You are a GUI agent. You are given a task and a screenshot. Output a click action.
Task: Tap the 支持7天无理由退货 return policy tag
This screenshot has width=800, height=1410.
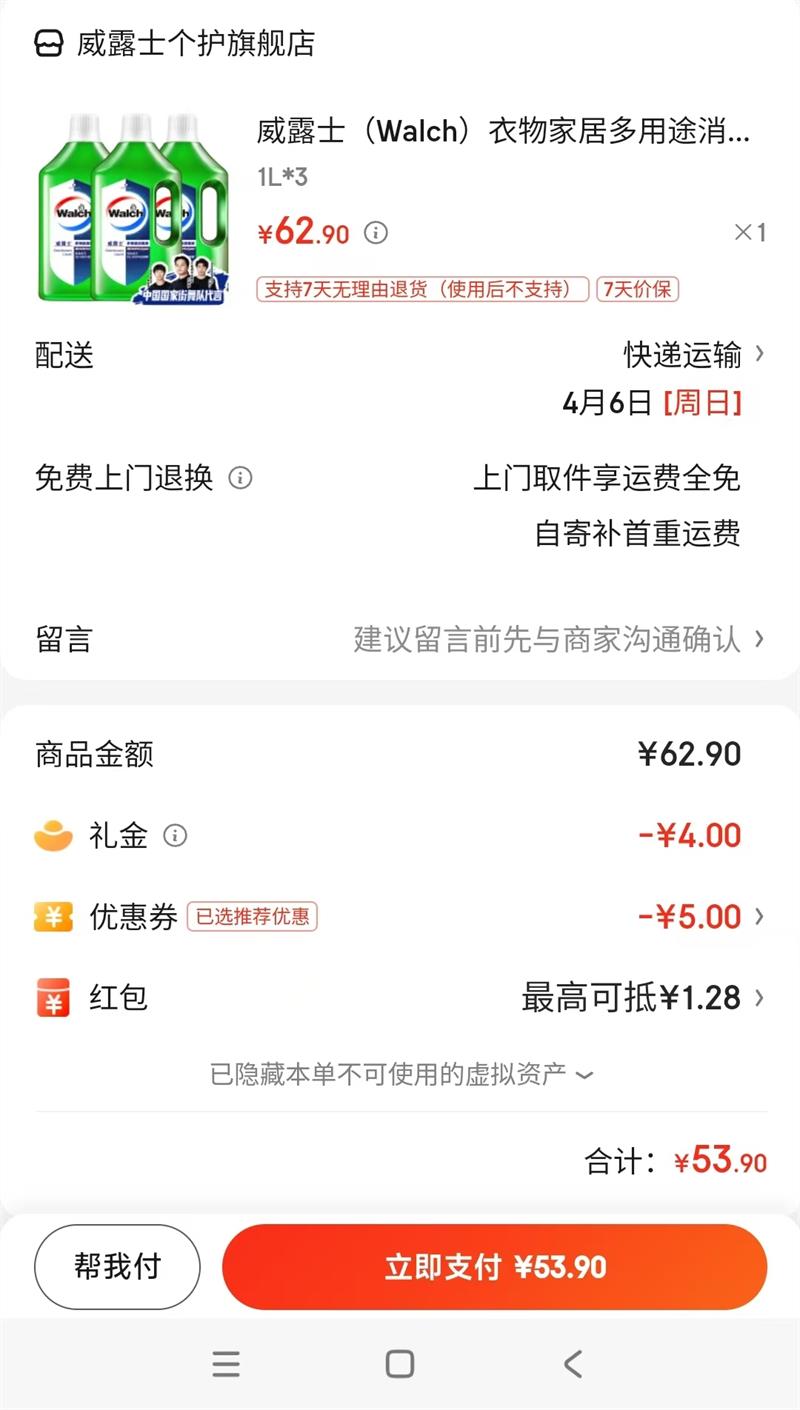tap(423, 289)
